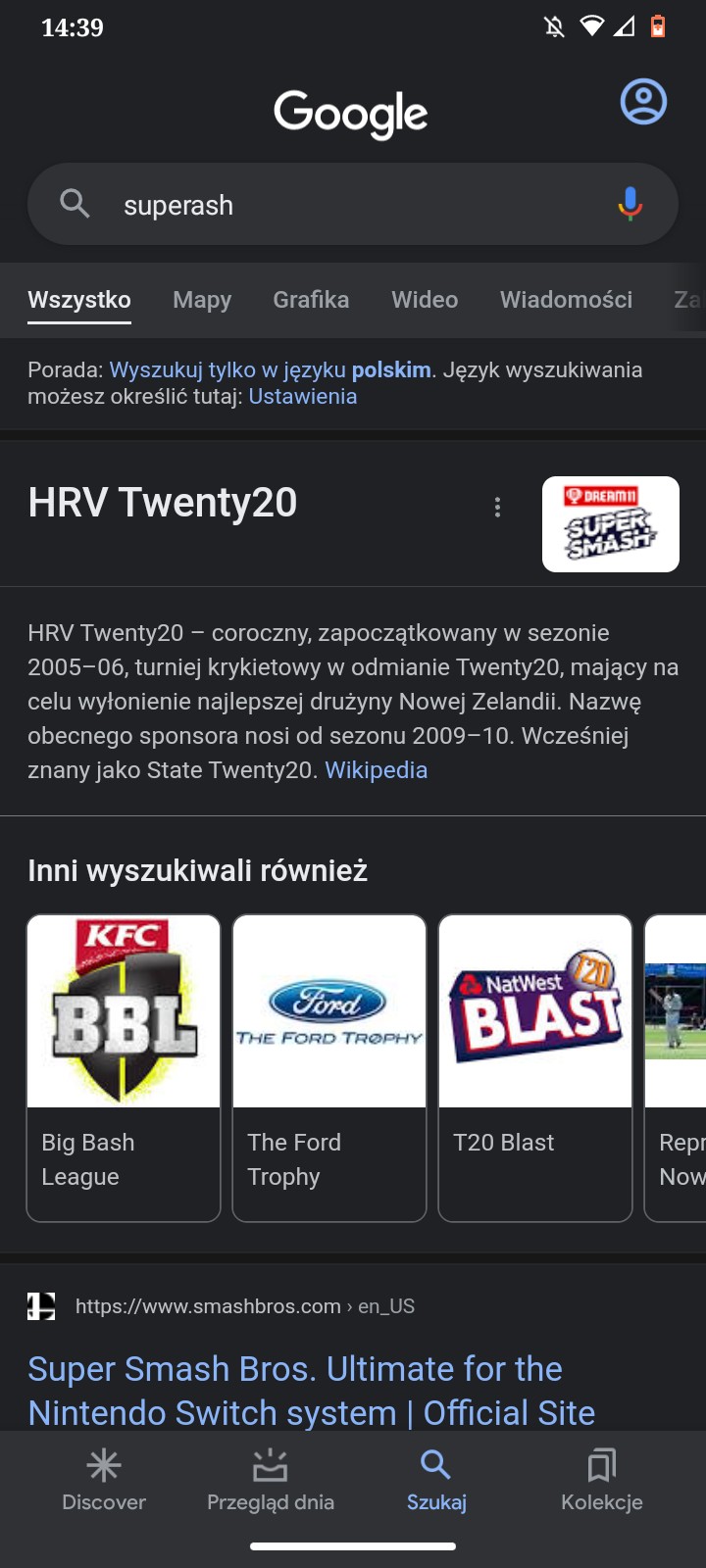Open The Ford Trophy card

point(329,1067)
